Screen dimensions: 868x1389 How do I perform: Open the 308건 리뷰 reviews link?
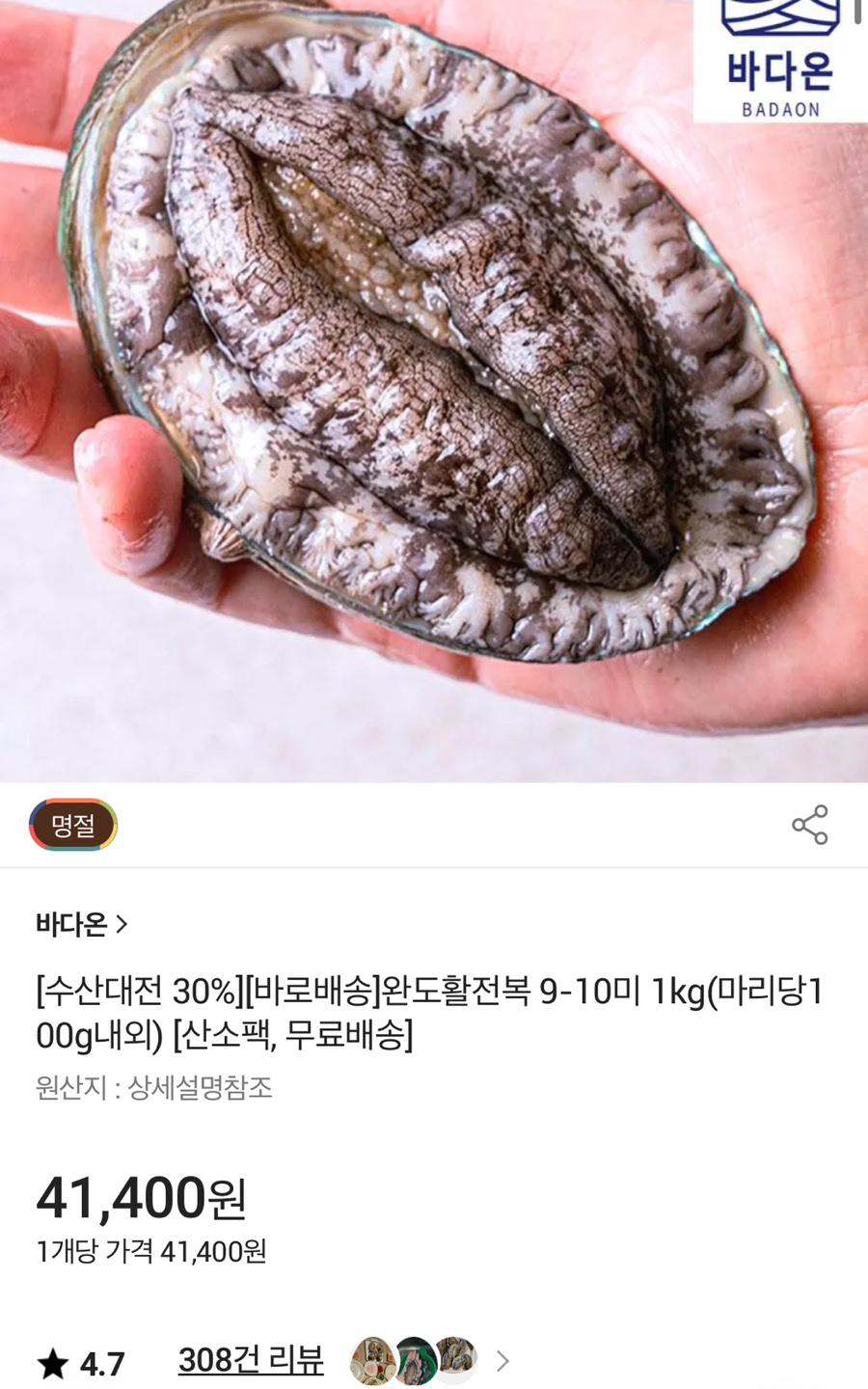(251, 1361)
